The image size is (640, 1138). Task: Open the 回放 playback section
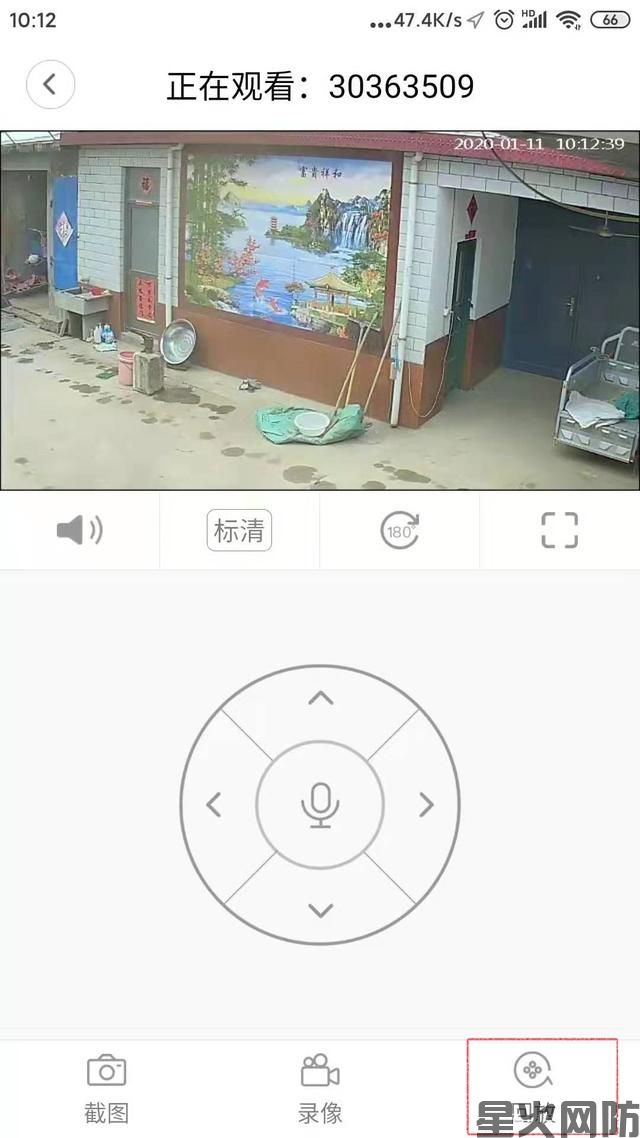[x=534, y=1085]
